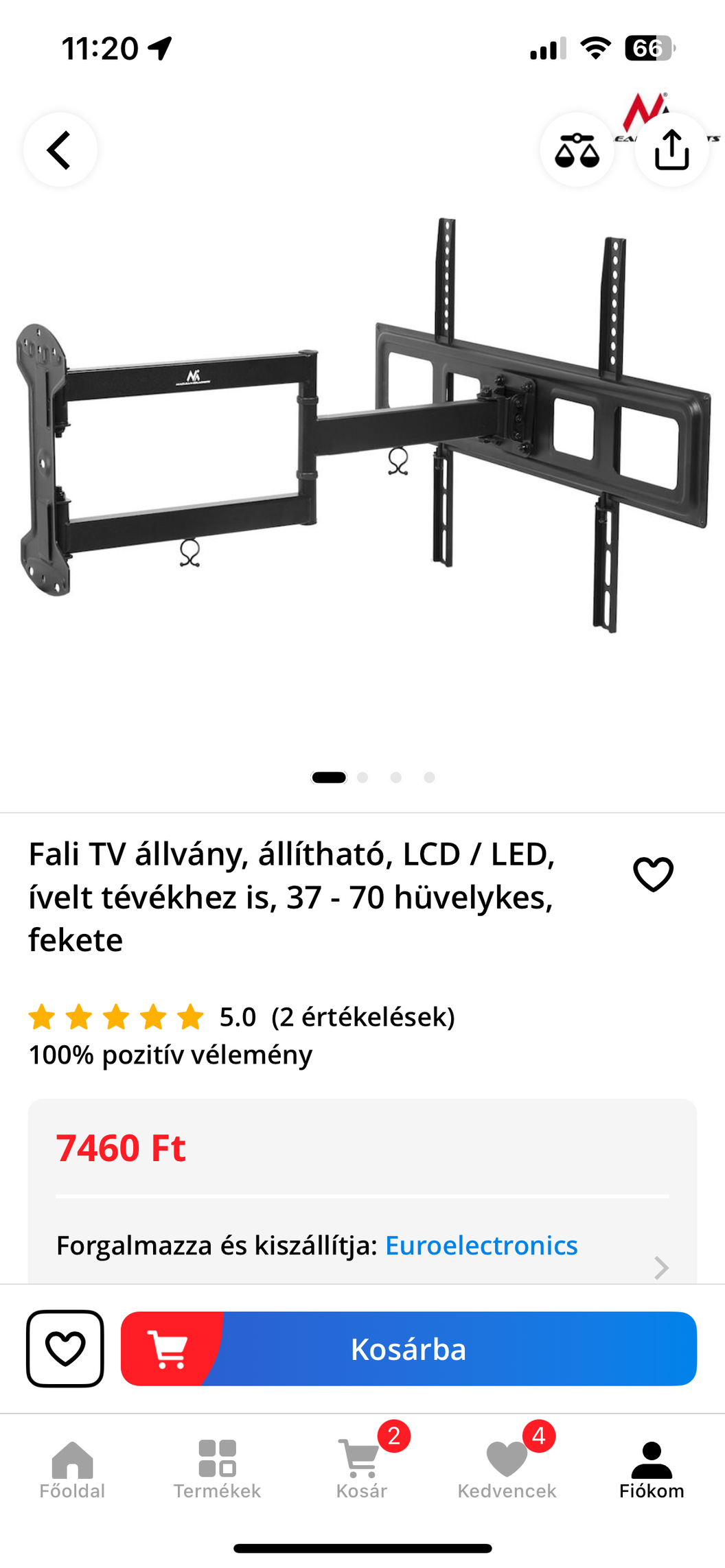Tap the Kosárba add-to-cart button
This screenshot has width=725, height=1568.
[x=408, y=1348]
